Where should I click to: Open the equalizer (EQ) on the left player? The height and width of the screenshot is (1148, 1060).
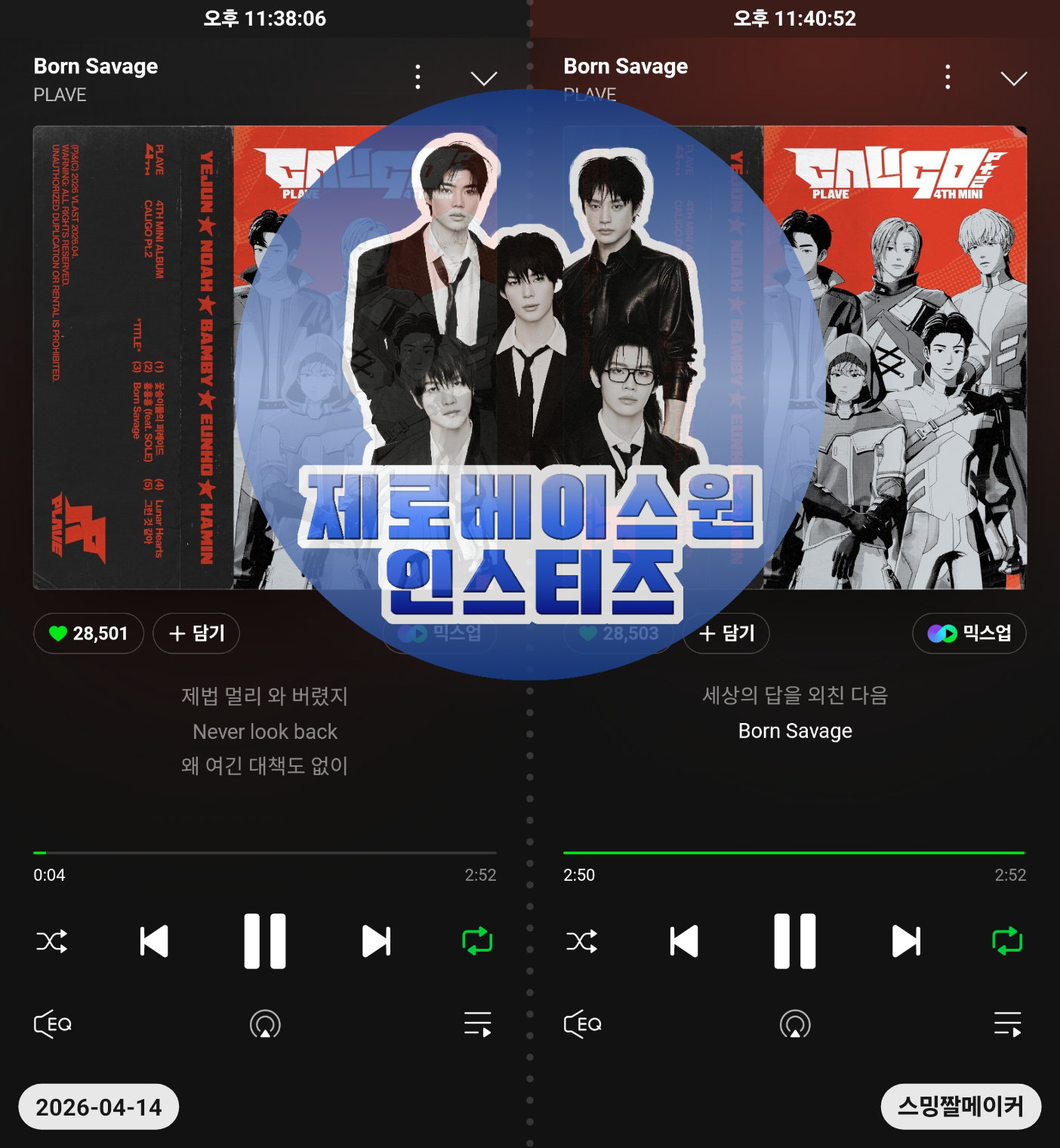(51, 1023)
